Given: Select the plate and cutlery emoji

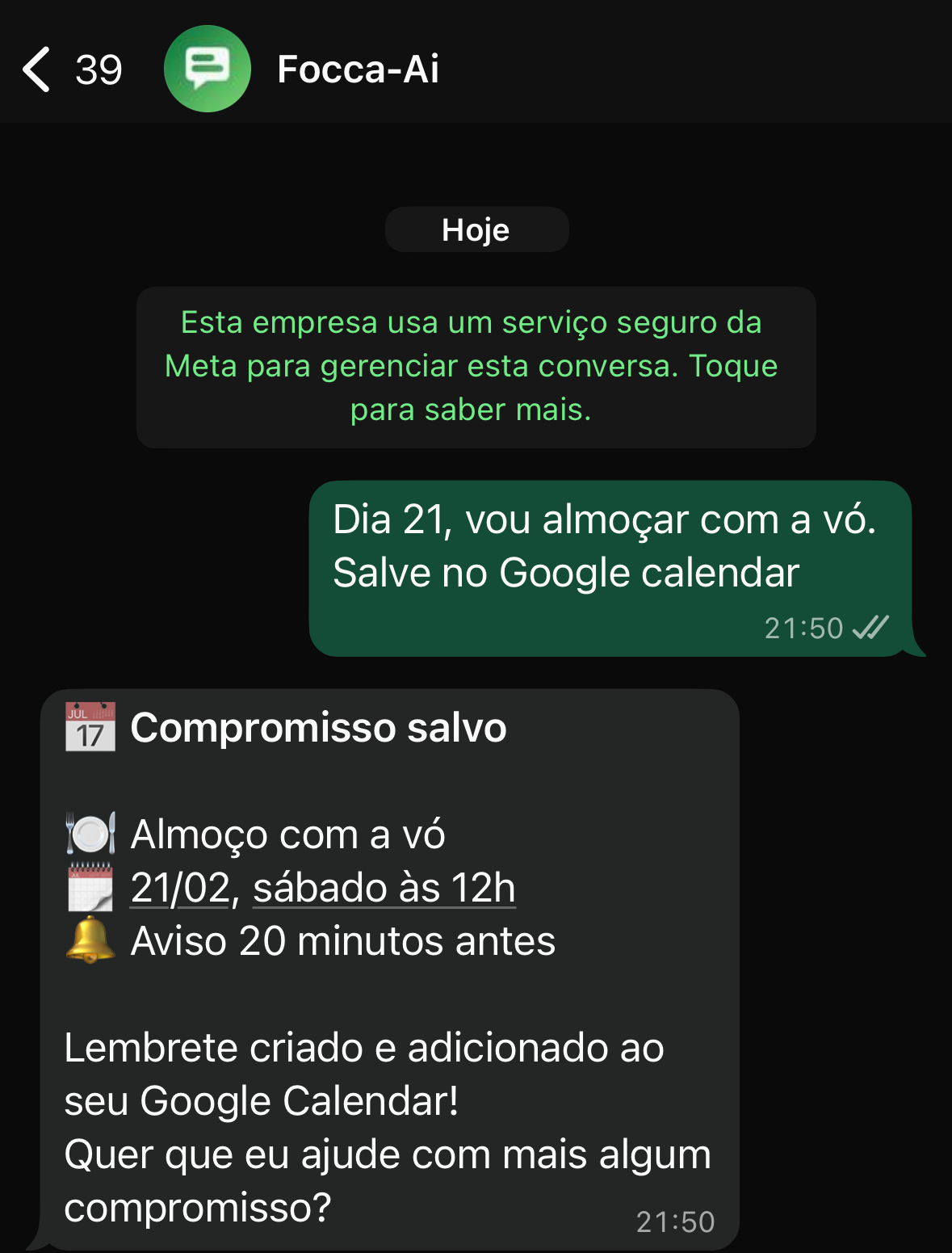Looking at the screenshot, I should [x=89, y=834].
